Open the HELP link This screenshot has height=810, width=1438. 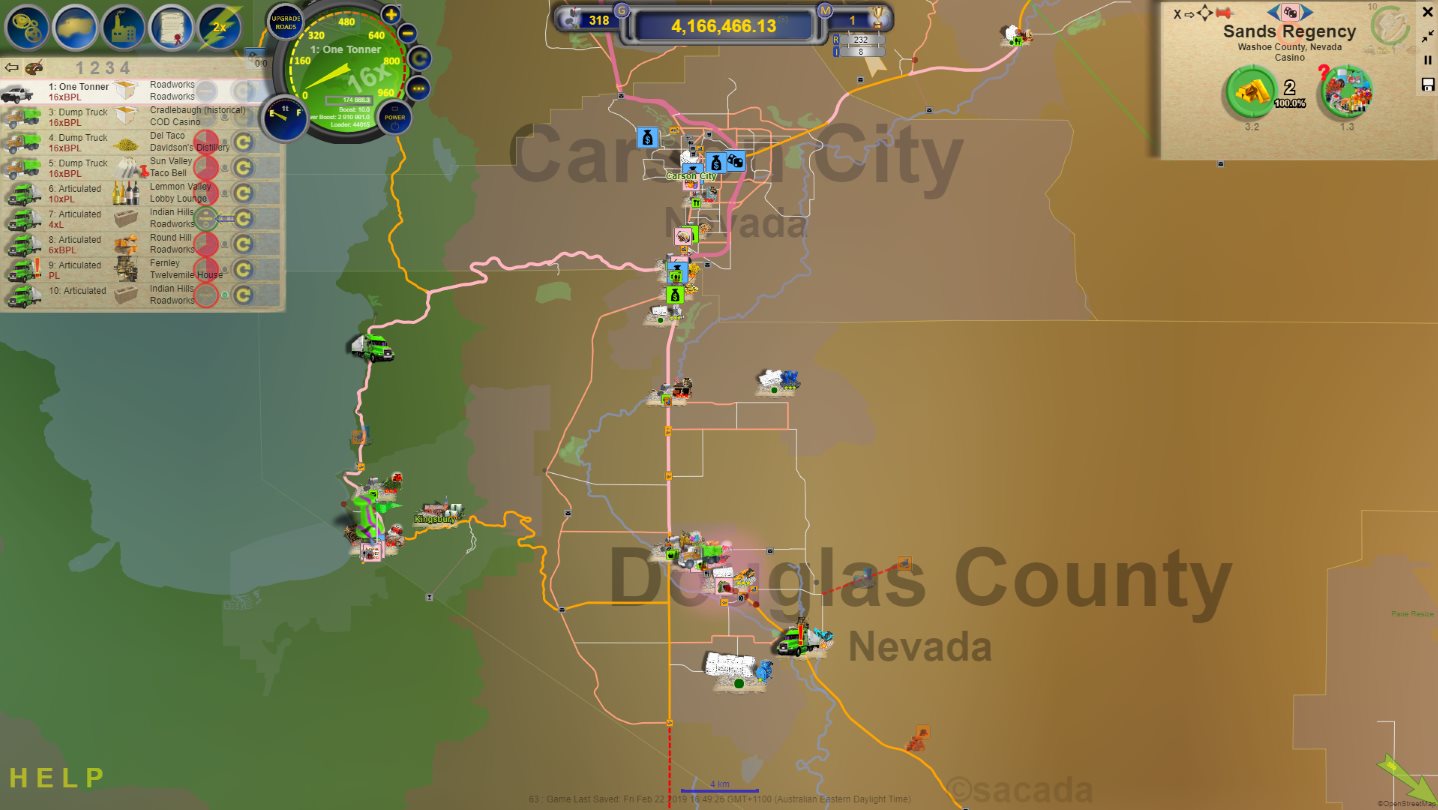[57, 777]
